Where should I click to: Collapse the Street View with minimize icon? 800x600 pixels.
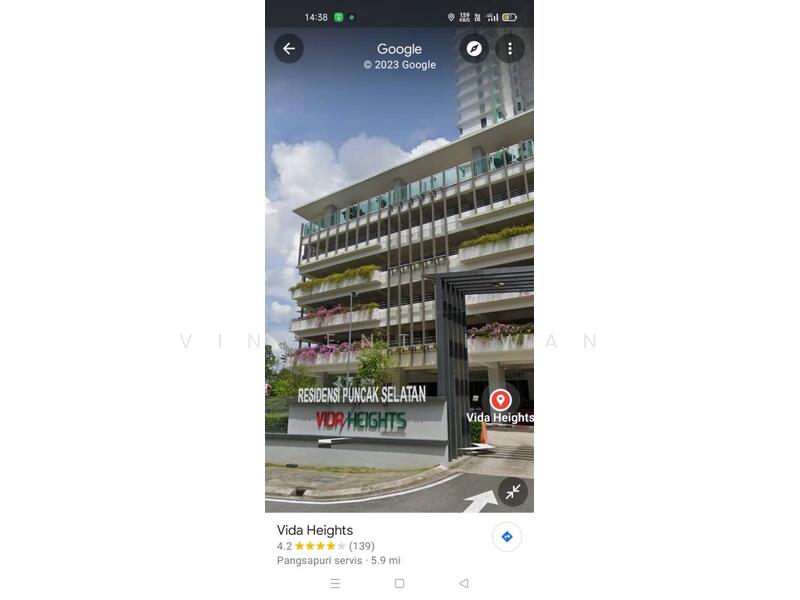513,492
